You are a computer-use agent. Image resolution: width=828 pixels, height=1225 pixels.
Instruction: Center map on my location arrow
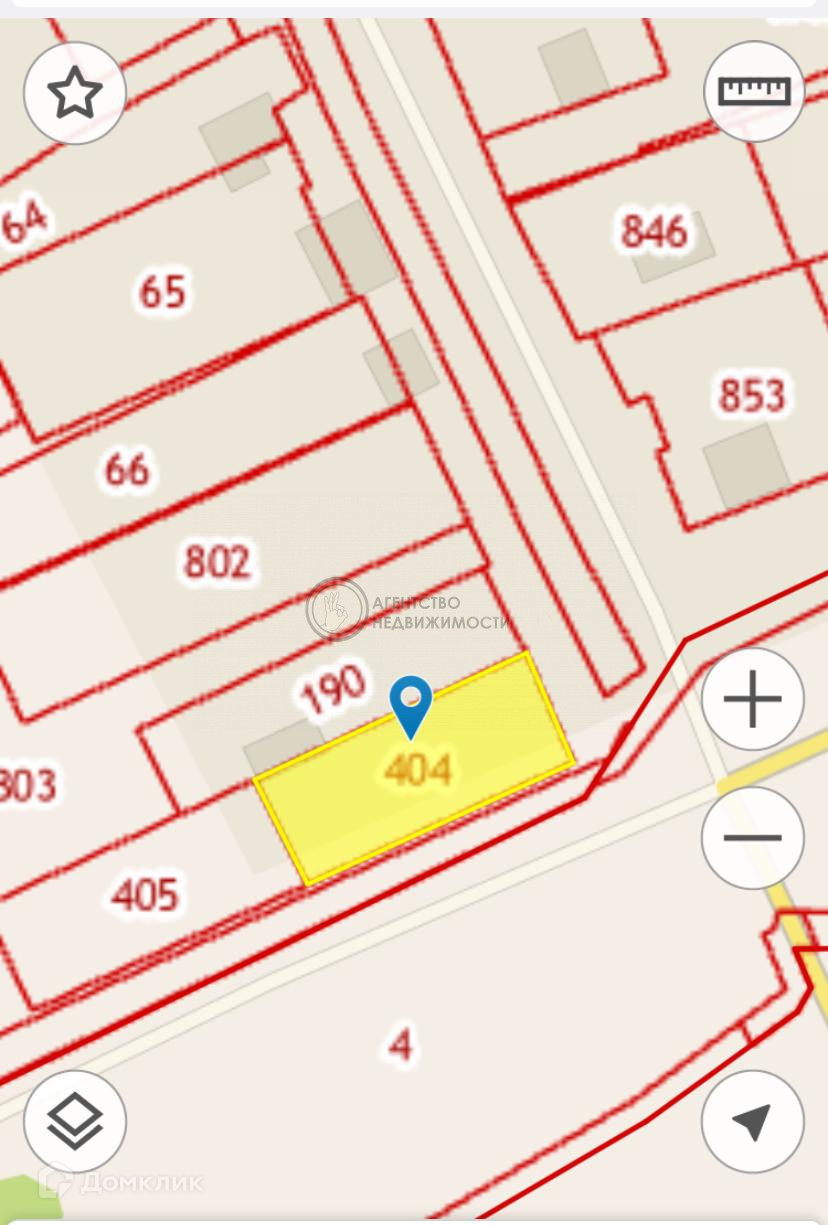click(752, 1121)
